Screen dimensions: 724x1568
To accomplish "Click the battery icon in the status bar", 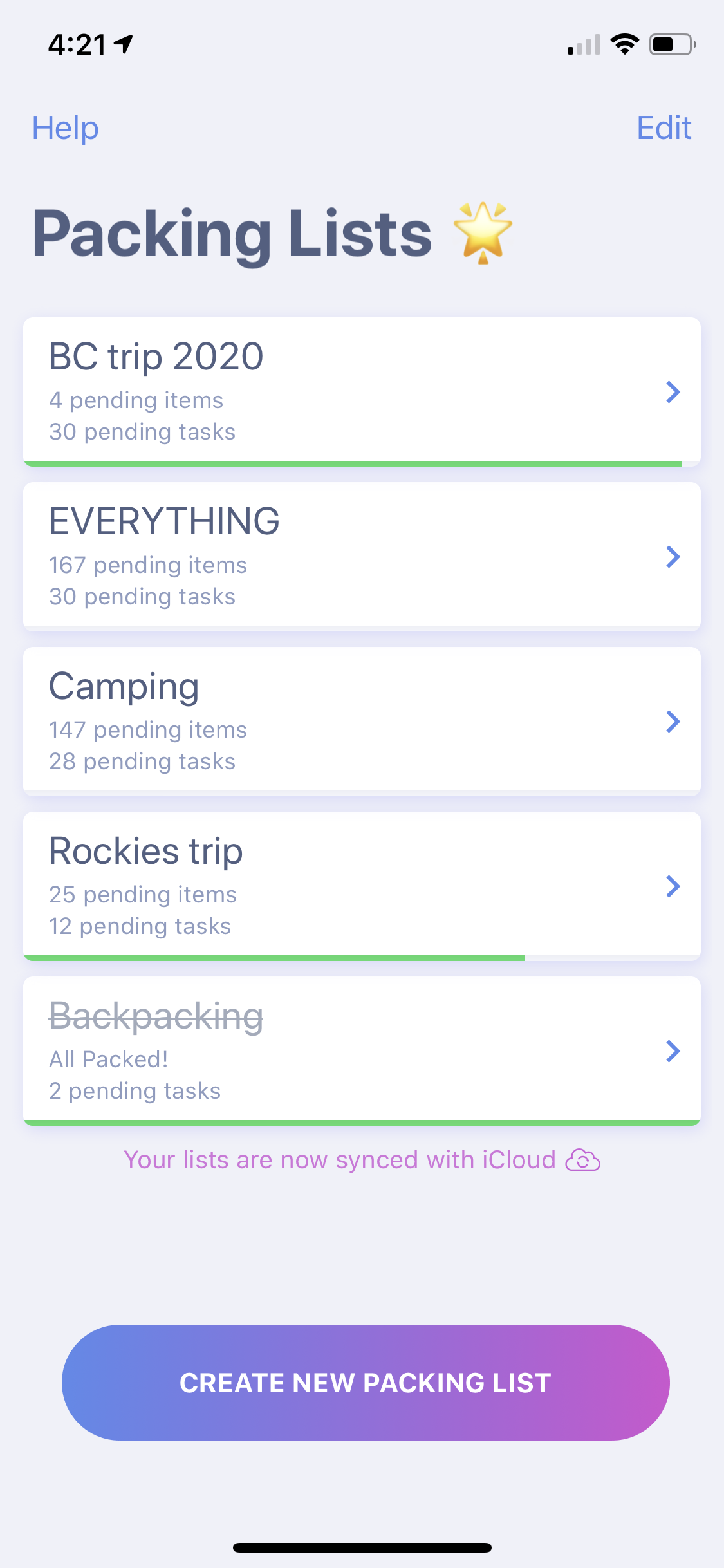I will (x=671, y=44).
